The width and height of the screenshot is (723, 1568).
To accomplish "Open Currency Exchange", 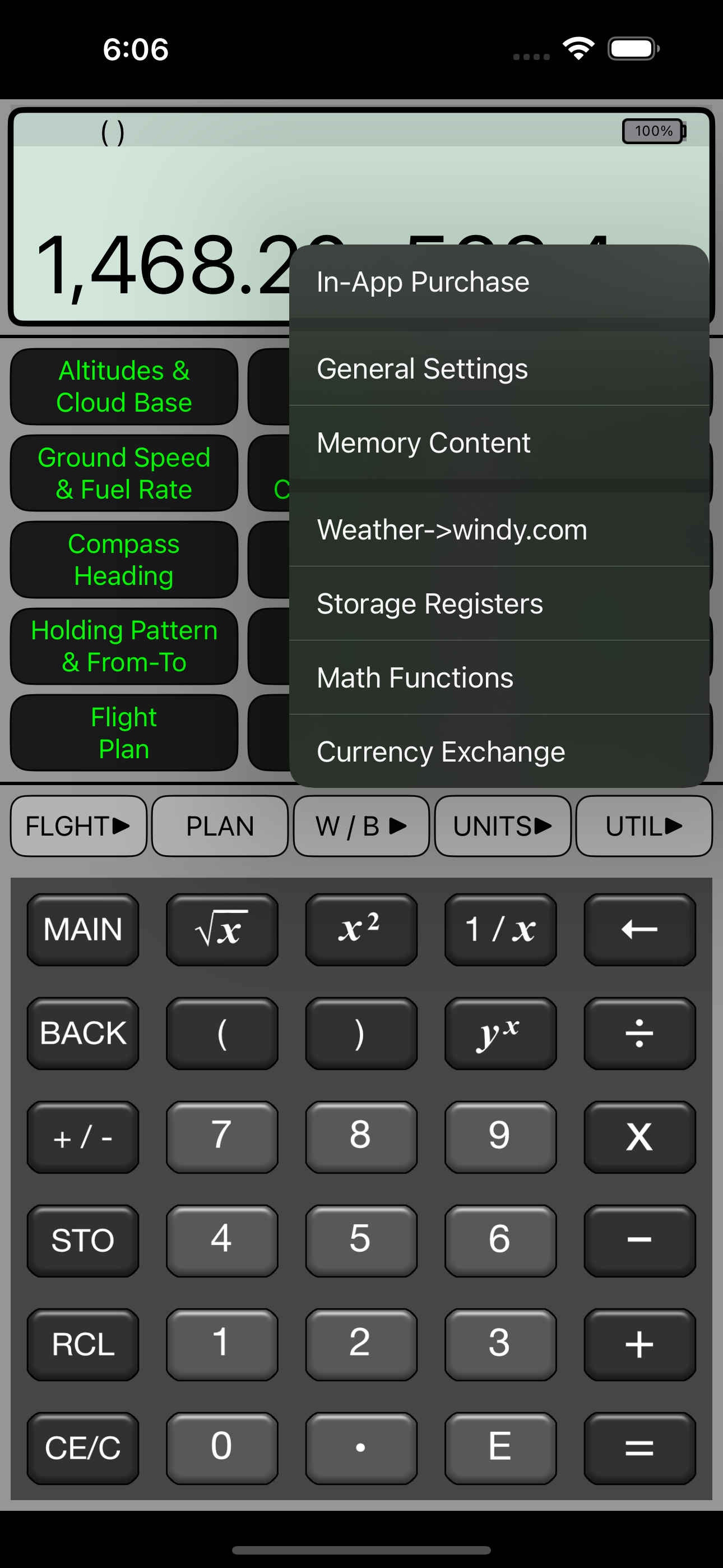I will 498,751.
